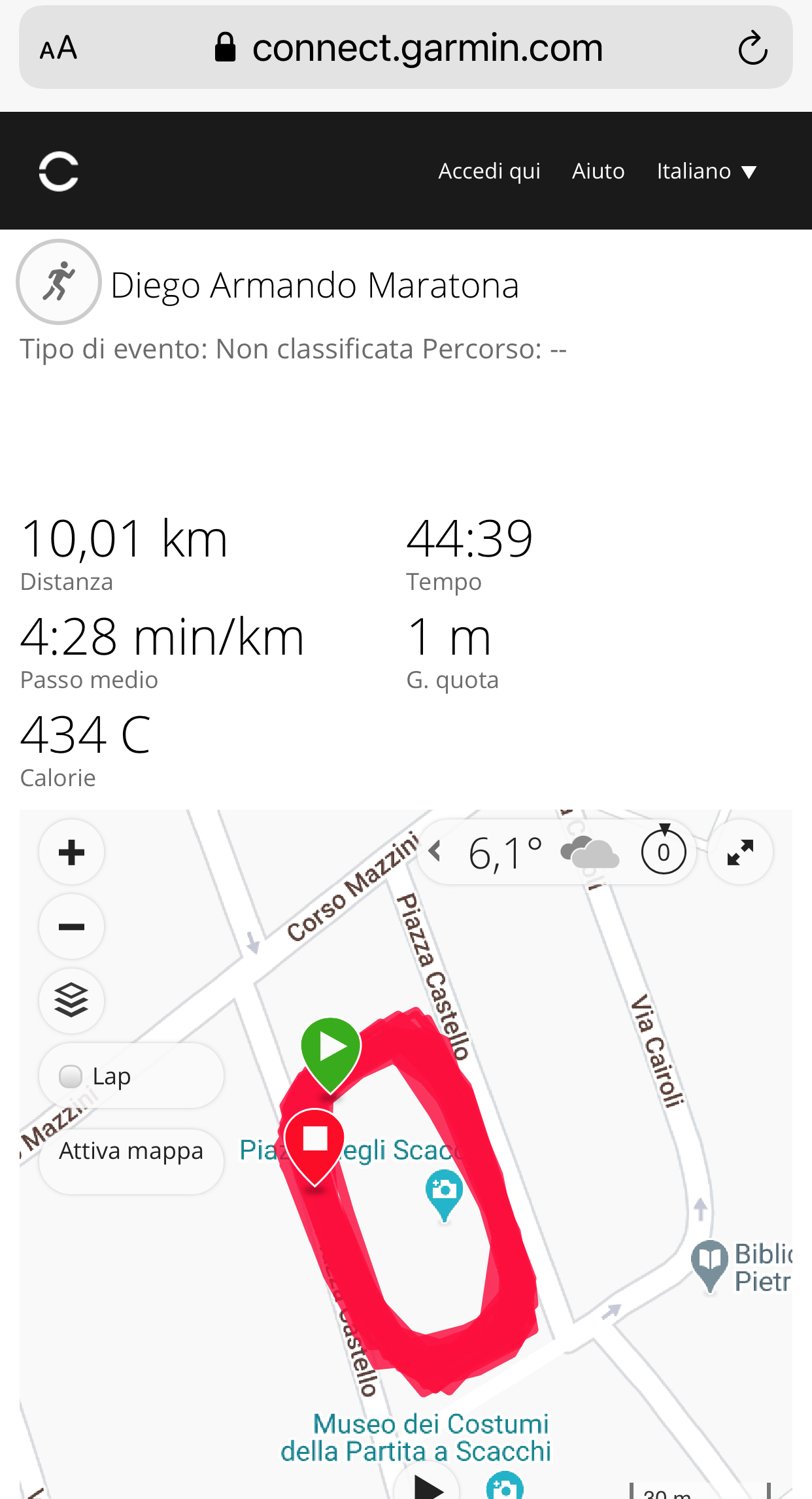Zoom out the map with minus

coord(71,927)
